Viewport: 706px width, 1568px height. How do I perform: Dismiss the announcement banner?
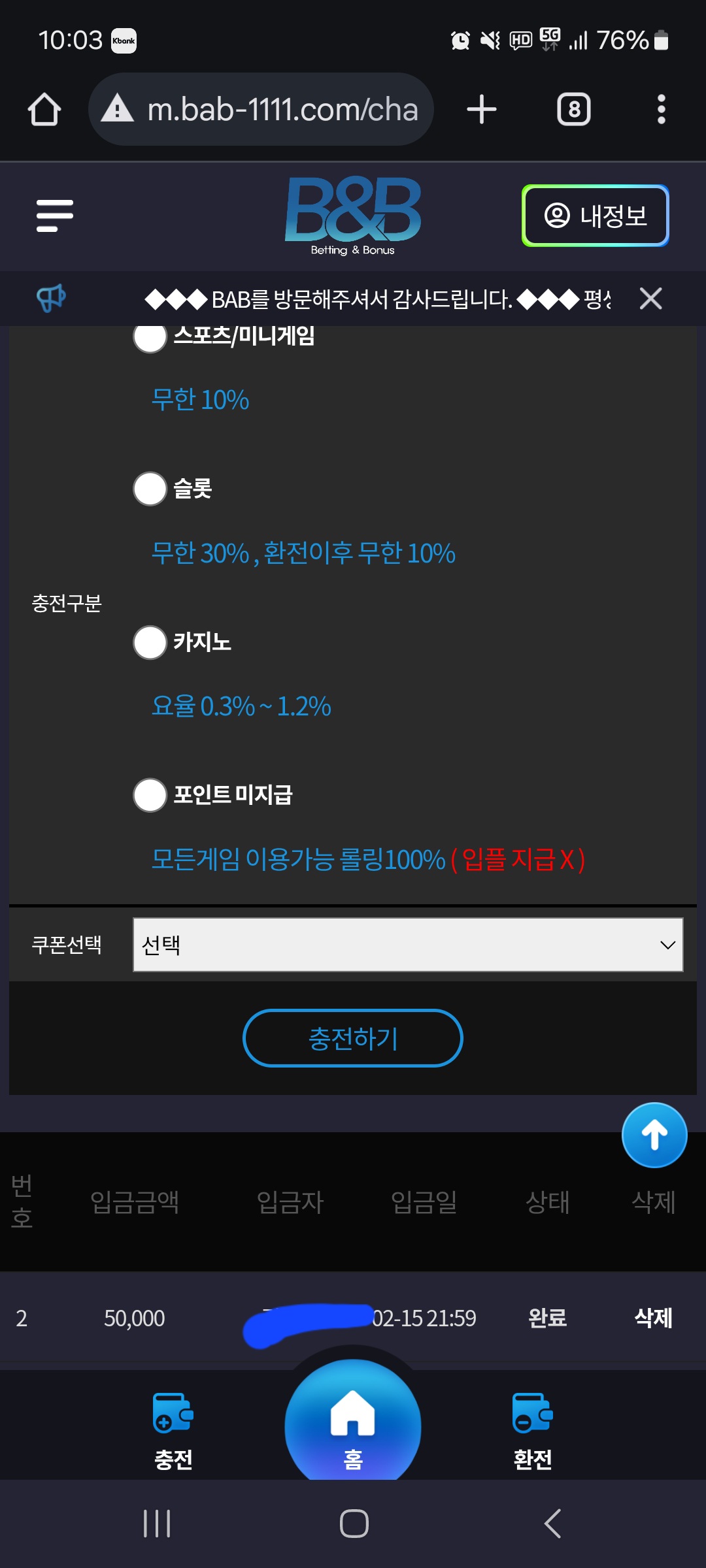click(650, 299)
